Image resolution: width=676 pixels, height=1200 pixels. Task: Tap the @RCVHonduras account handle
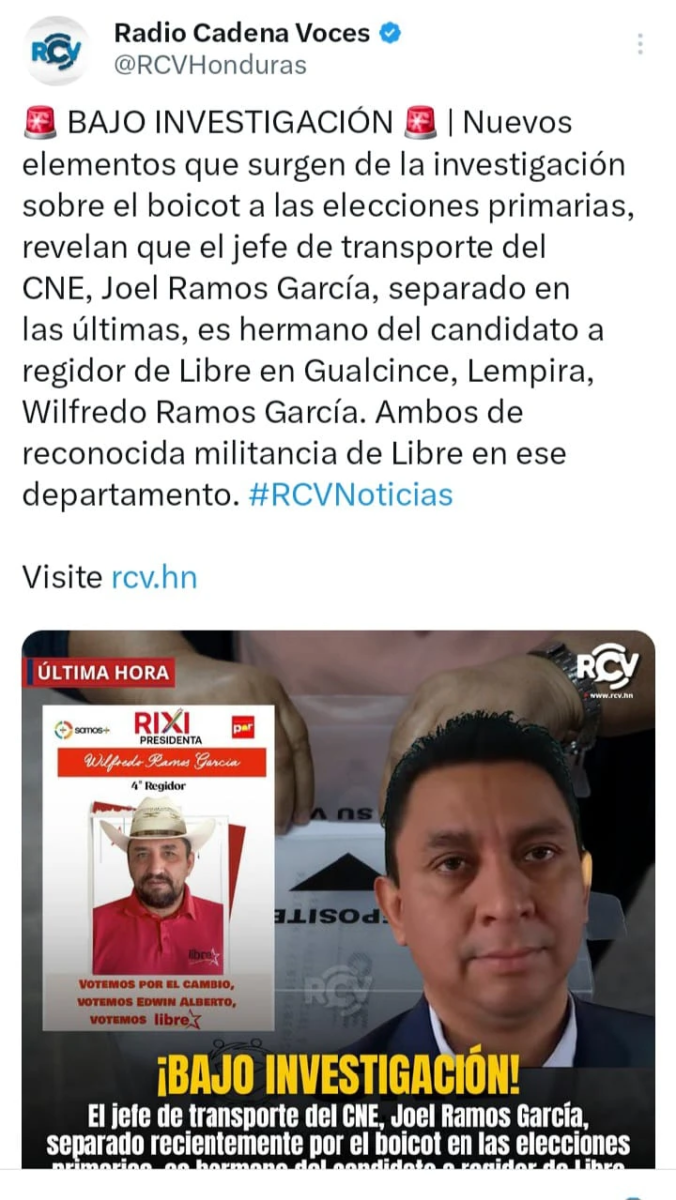coord(210,66)
